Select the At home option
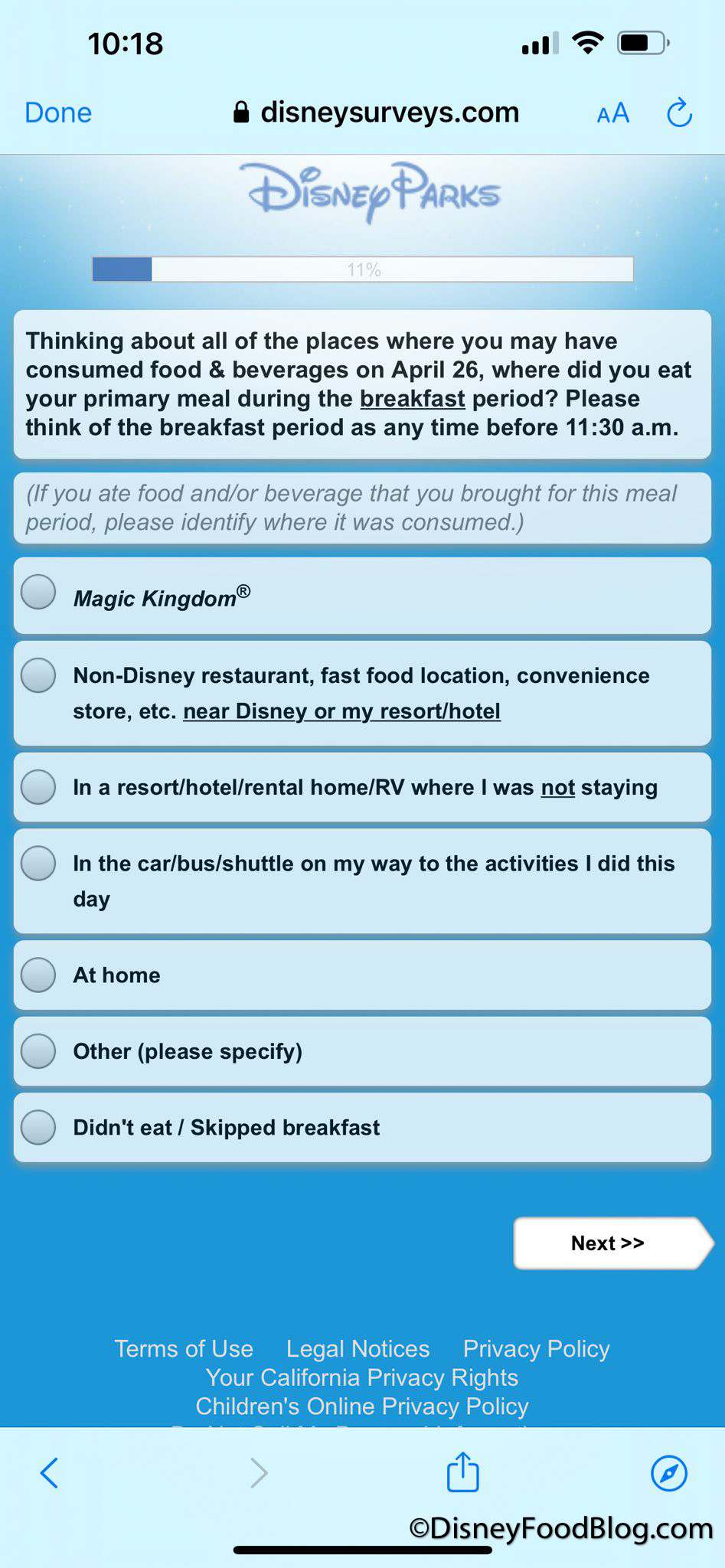 click(x=38, y=975)
